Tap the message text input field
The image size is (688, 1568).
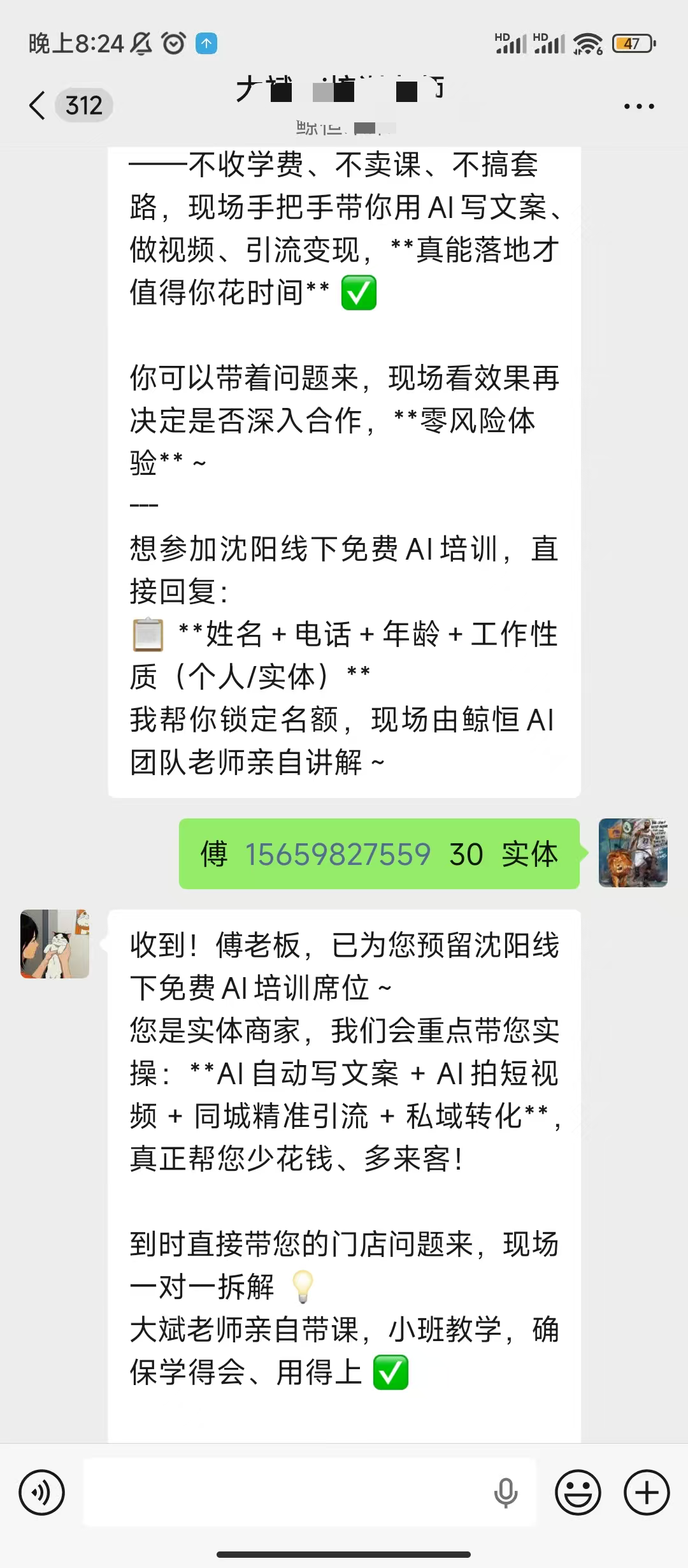pos(287,1493)
